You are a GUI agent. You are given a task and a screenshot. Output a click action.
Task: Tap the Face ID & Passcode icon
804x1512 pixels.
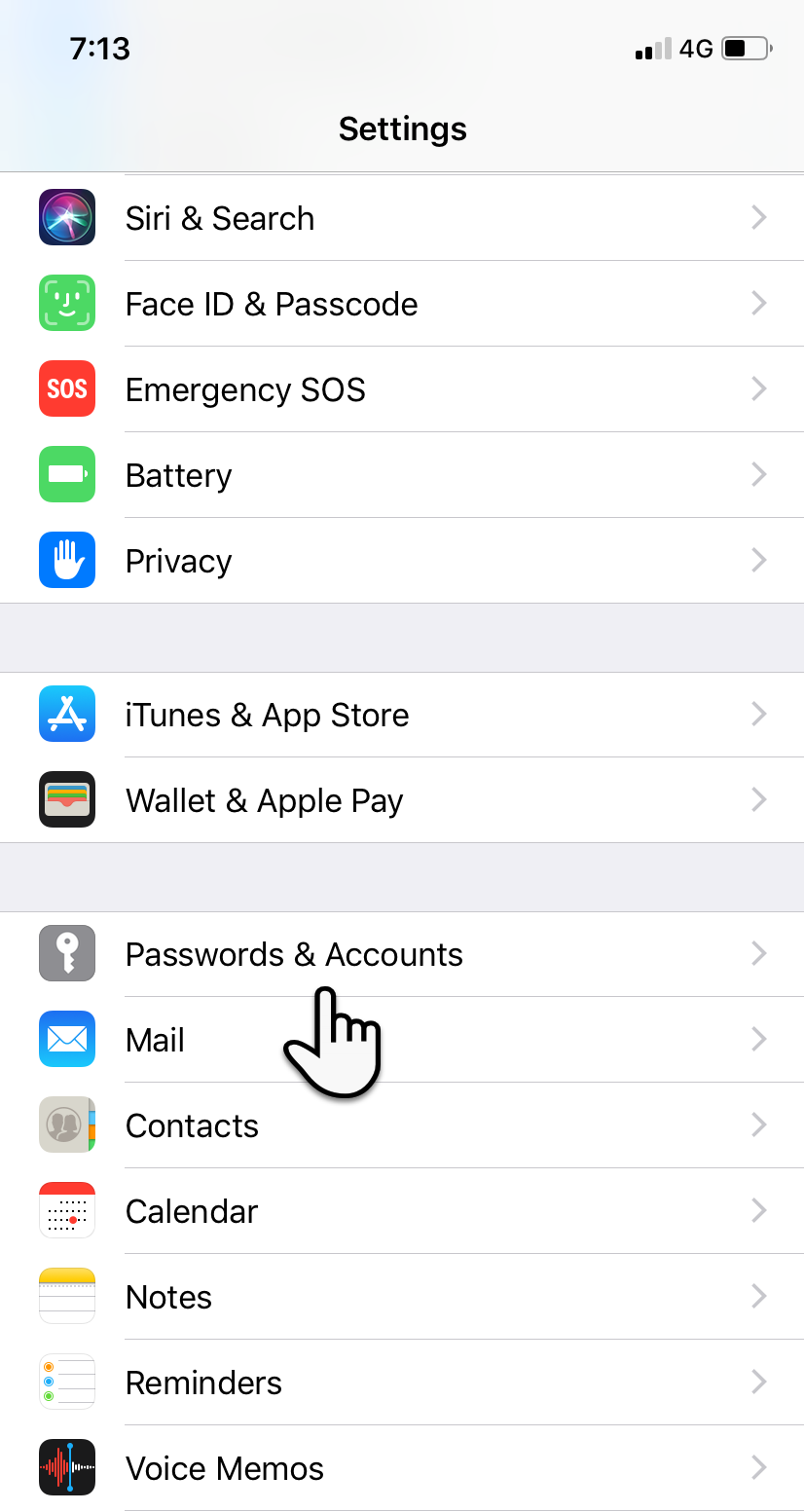[x=66, y=303]
